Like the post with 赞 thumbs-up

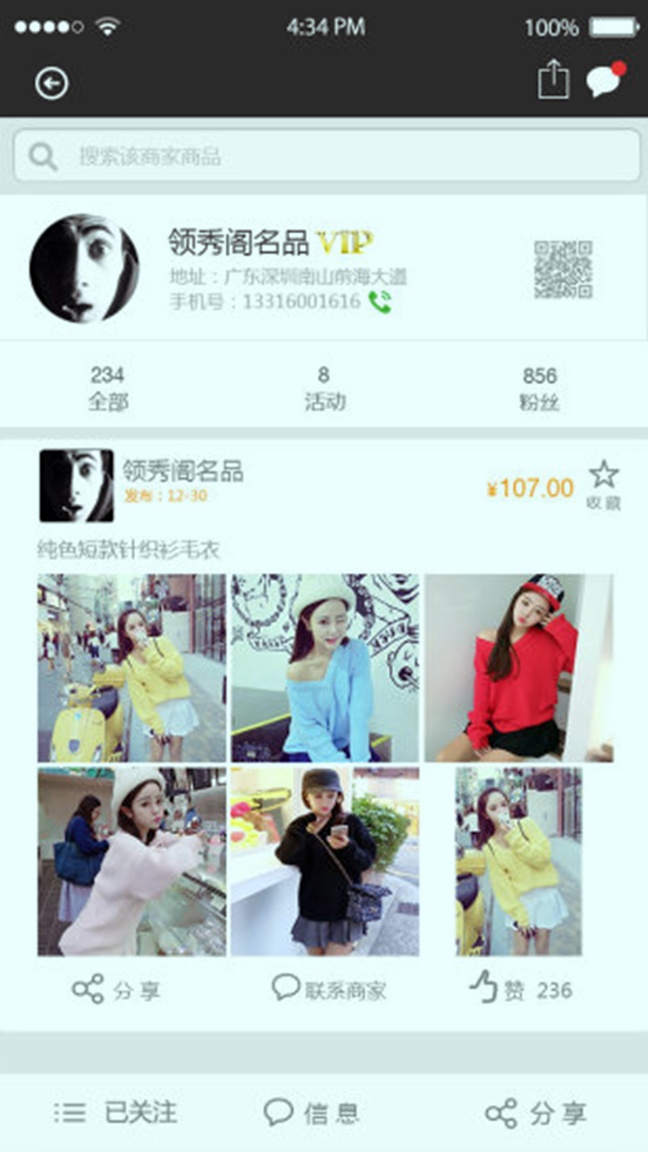520,990
